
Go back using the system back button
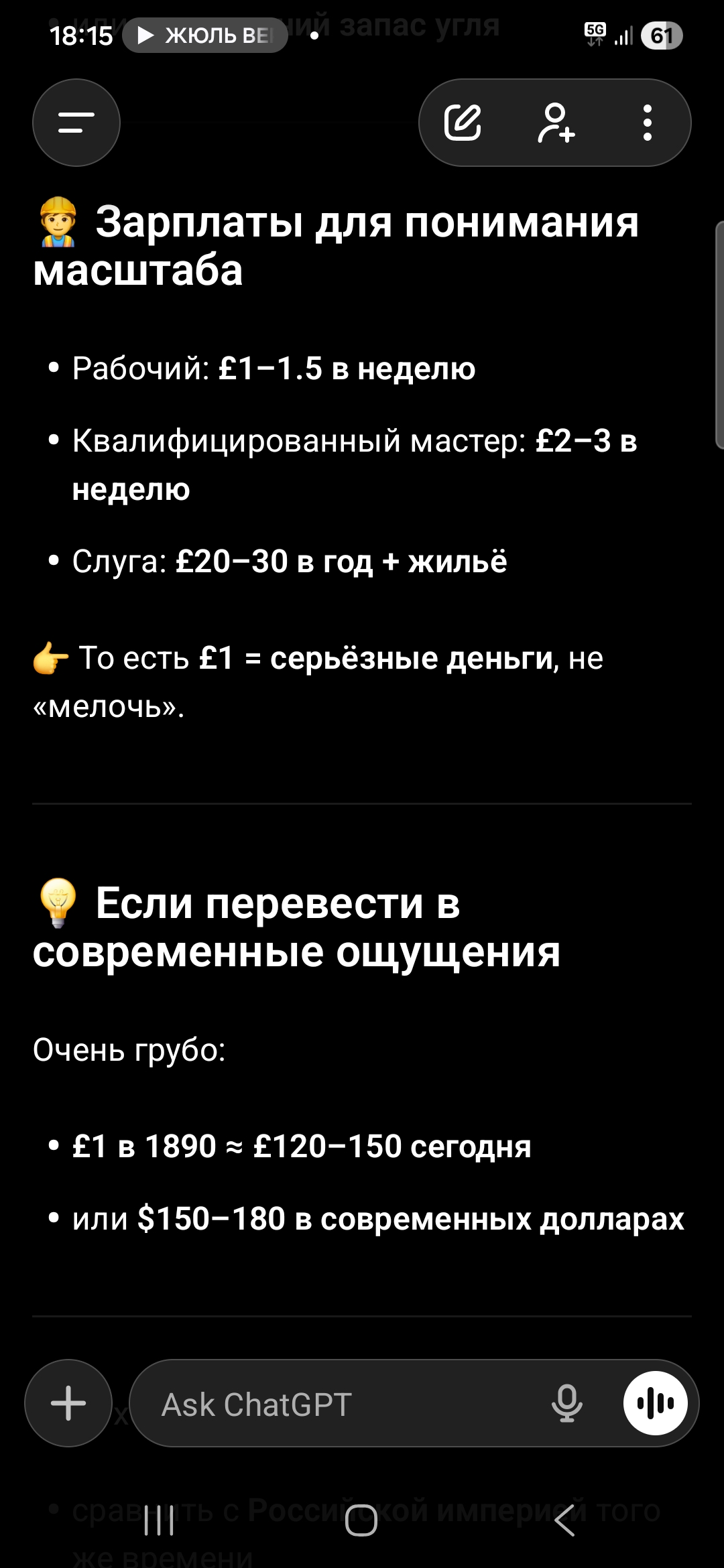coord(564,1520)
